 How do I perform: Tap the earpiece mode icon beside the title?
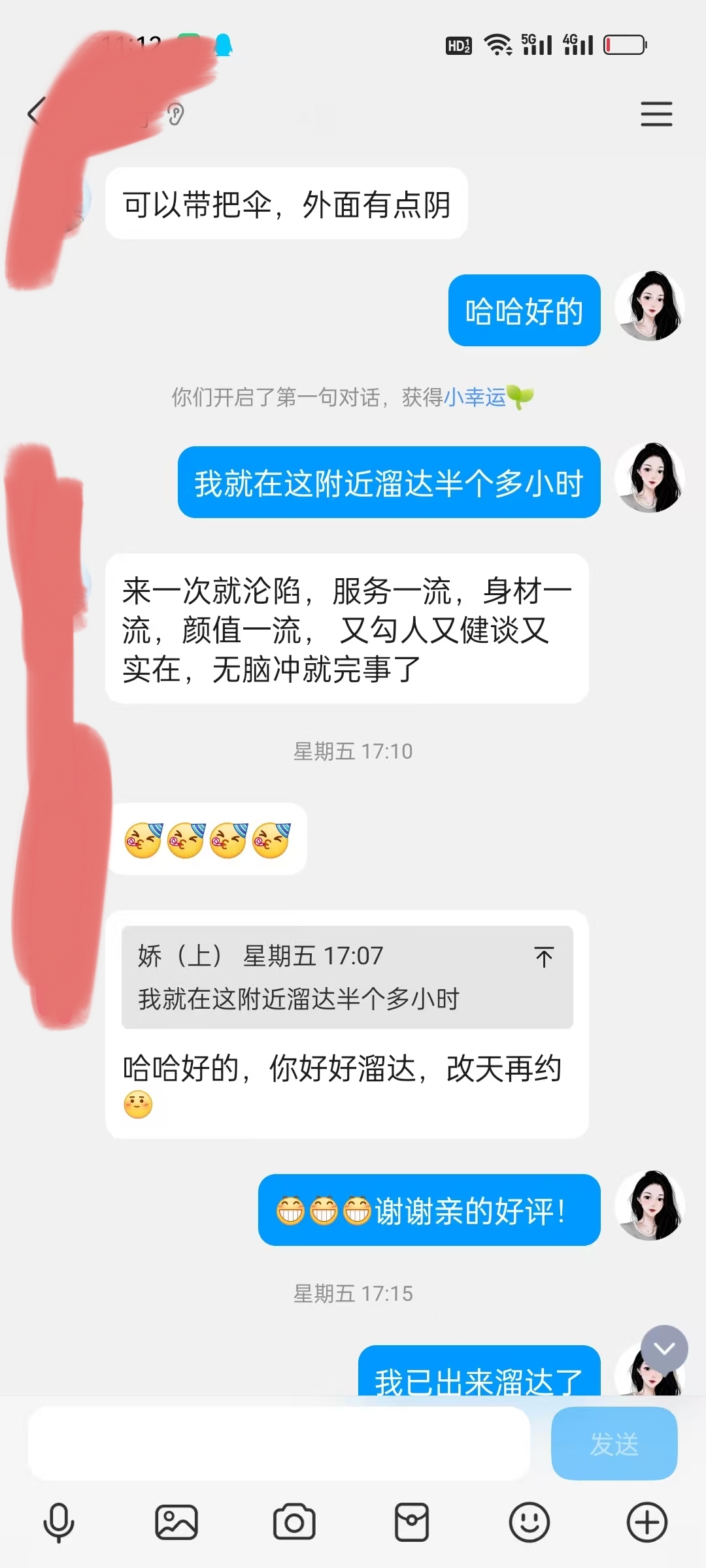175,114
